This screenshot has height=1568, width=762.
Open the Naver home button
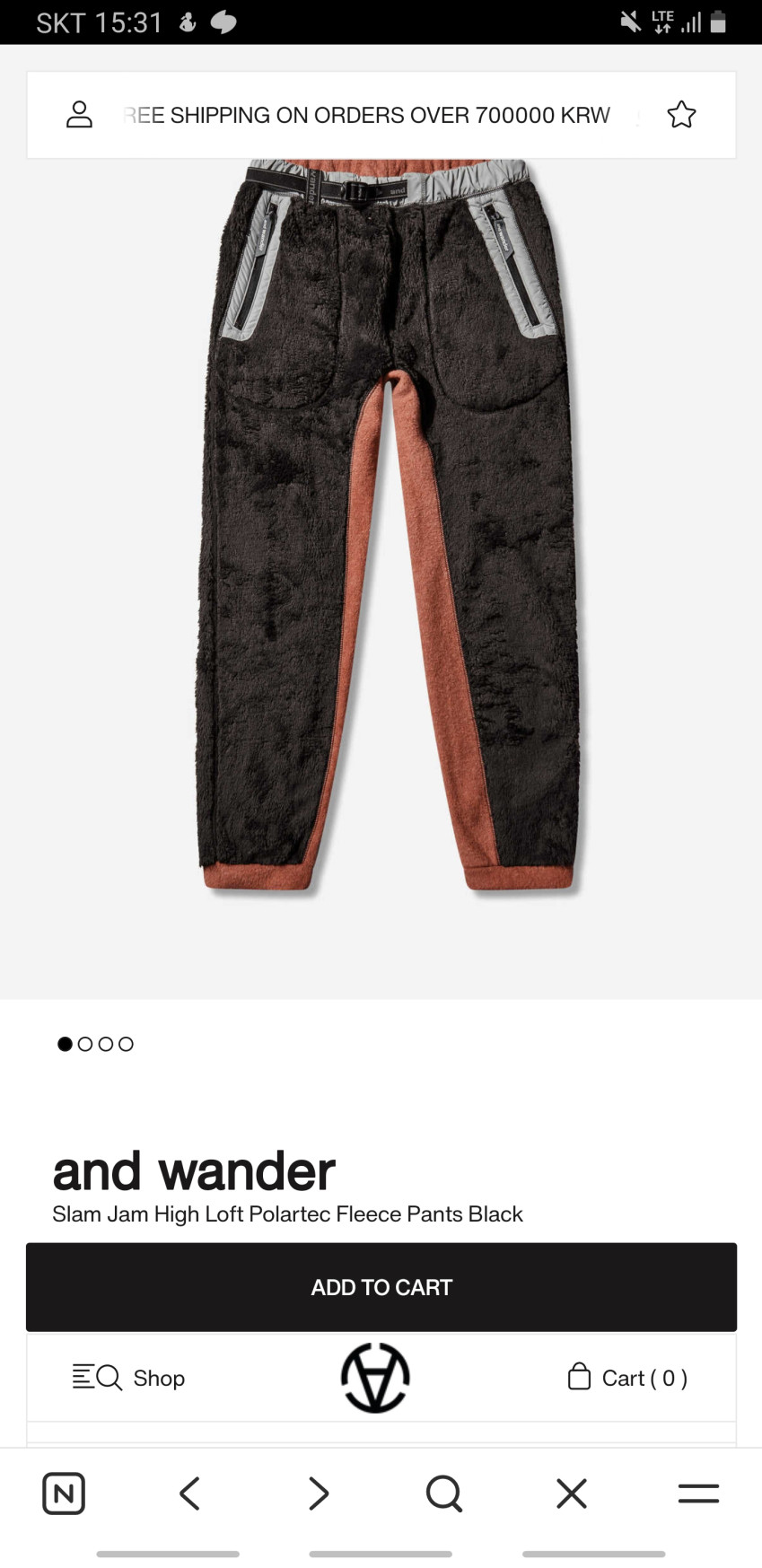point(64,1494)
